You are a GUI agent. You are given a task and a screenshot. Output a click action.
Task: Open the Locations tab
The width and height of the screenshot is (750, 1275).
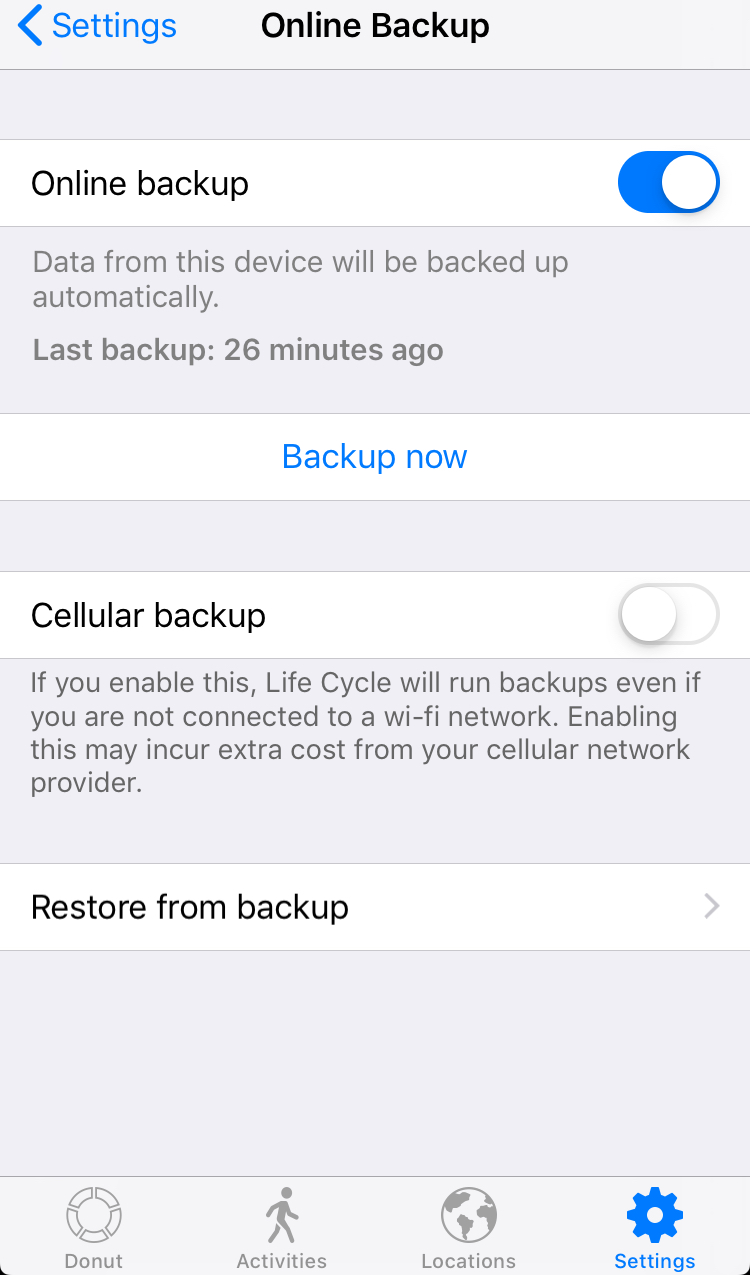pos(469,1227)
